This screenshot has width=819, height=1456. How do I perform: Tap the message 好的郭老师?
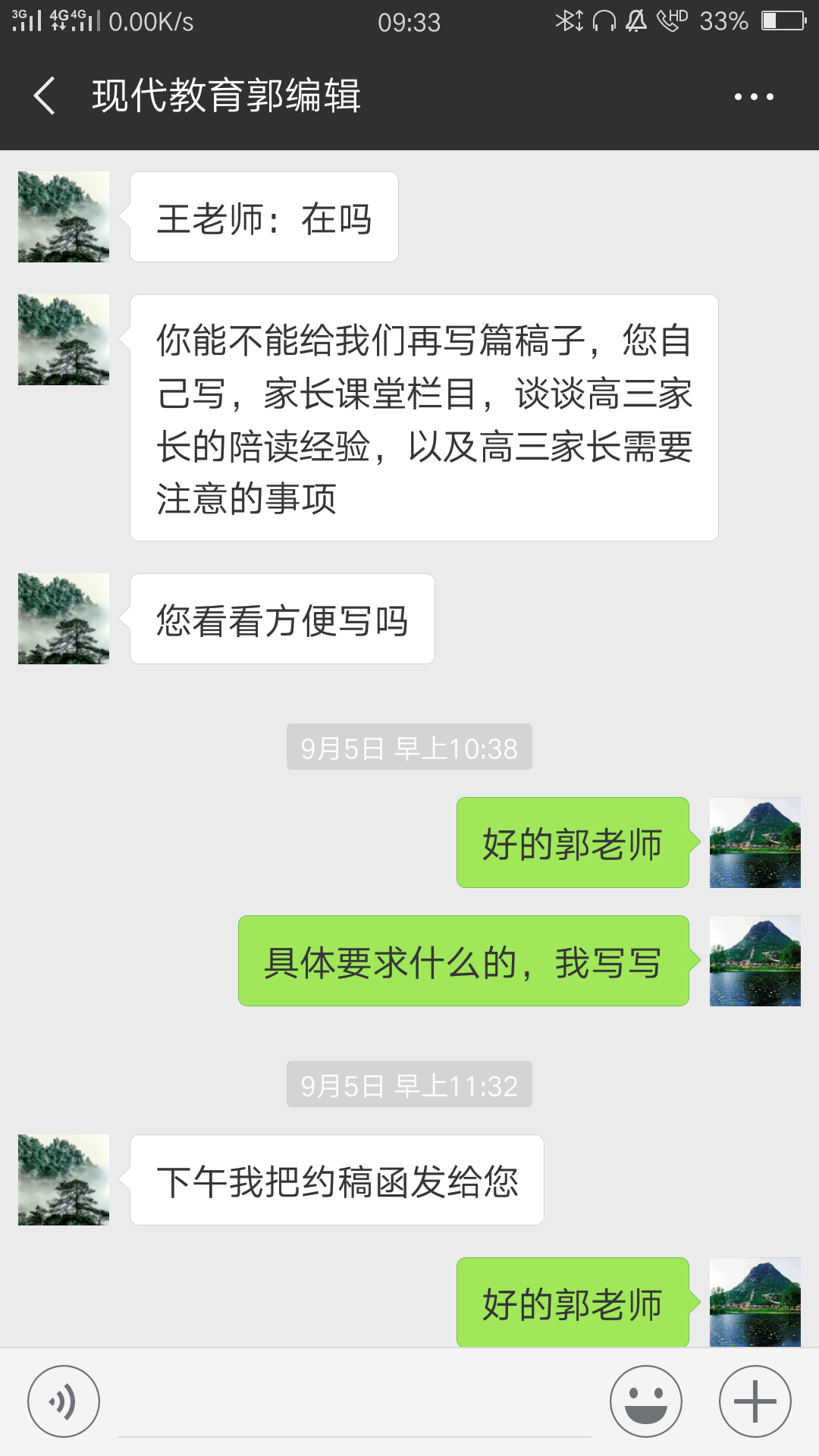coord(573,842)
